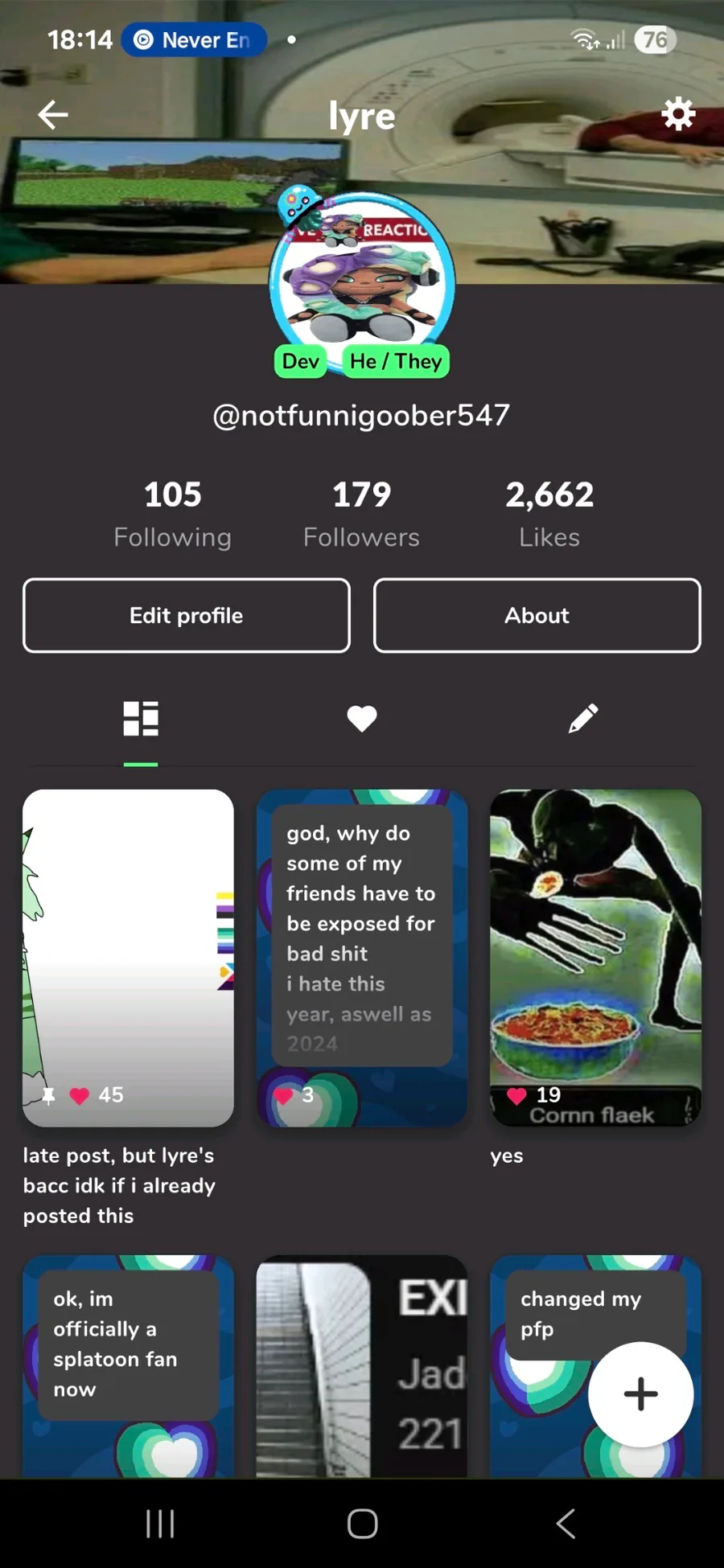This screenshot has width=724, height=1568.
Task: Open the About button
Action: coord(537,615)
